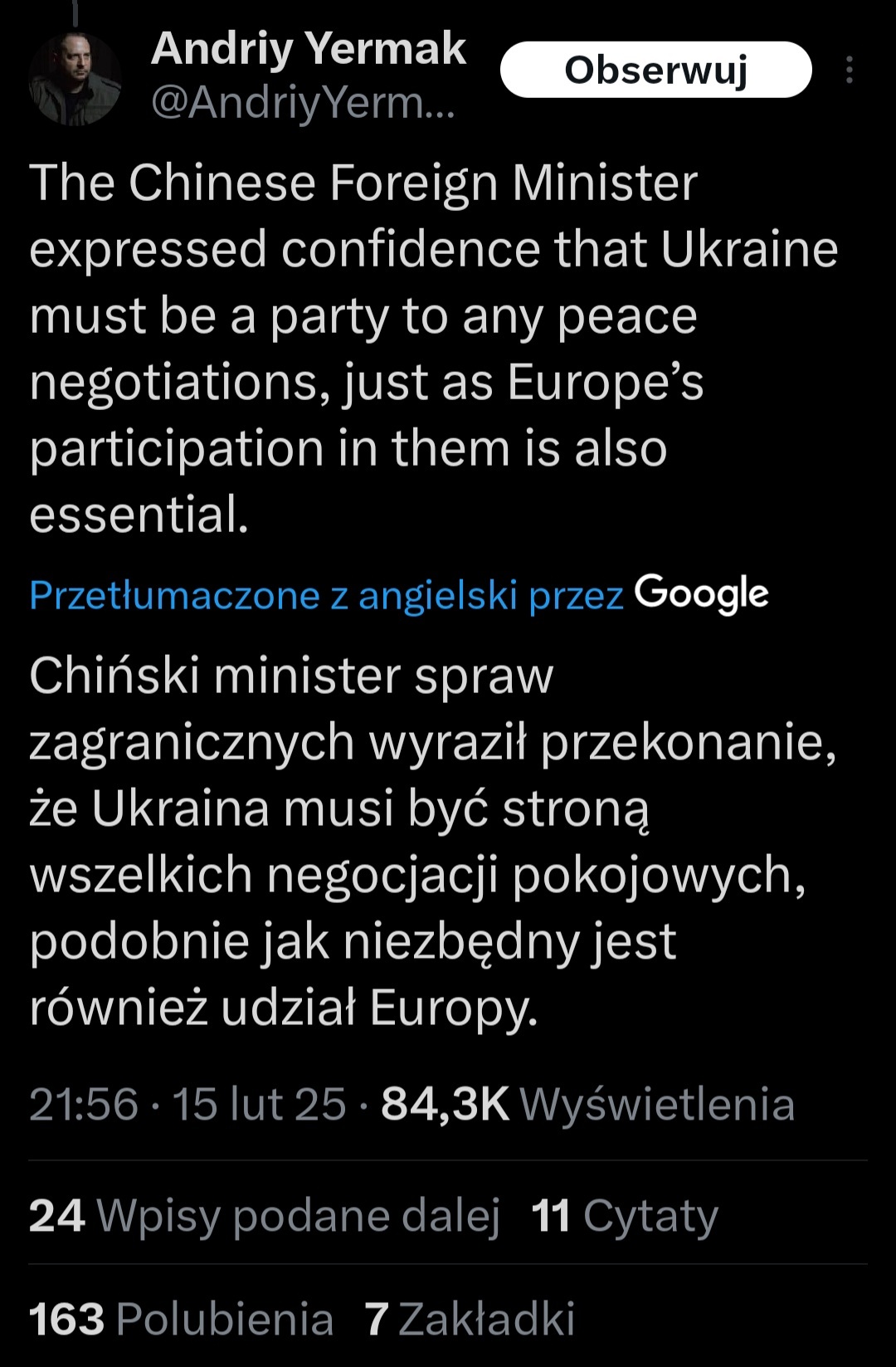This screenshot has width=896, height=1367.
Task: View the 163 Polubienia list
Action: pos(181,1319)
